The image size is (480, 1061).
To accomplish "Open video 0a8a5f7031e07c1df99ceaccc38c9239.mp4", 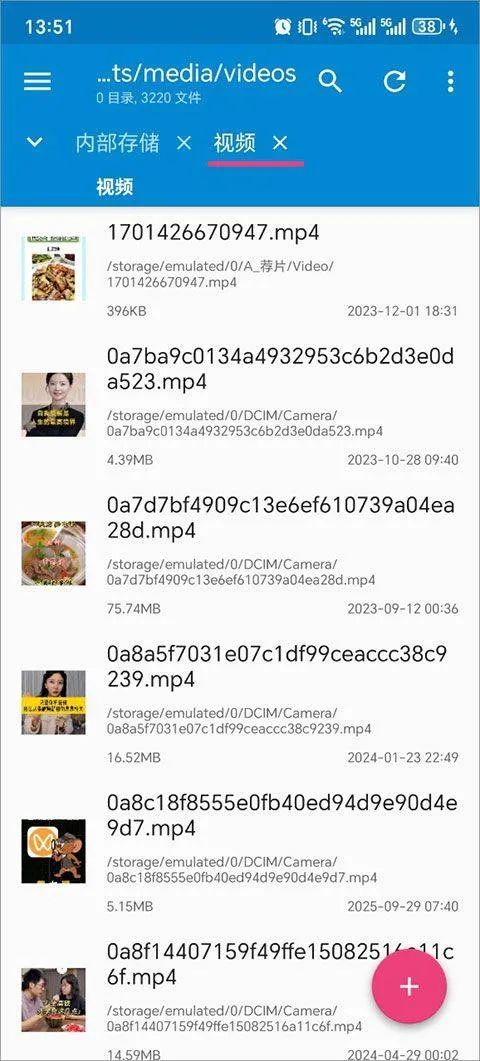I will [240, 702].
